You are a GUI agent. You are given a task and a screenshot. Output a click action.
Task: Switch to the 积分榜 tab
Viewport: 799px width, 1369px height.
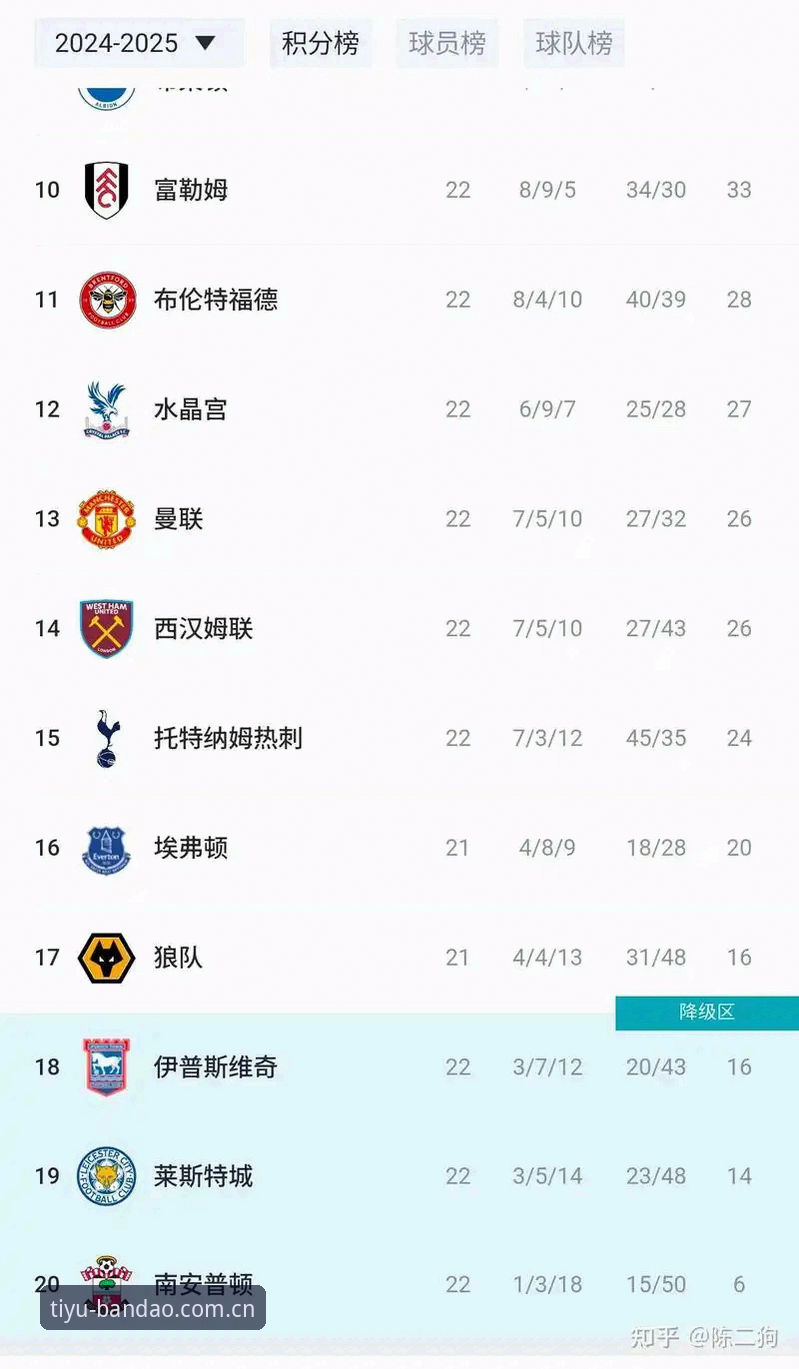321,43
